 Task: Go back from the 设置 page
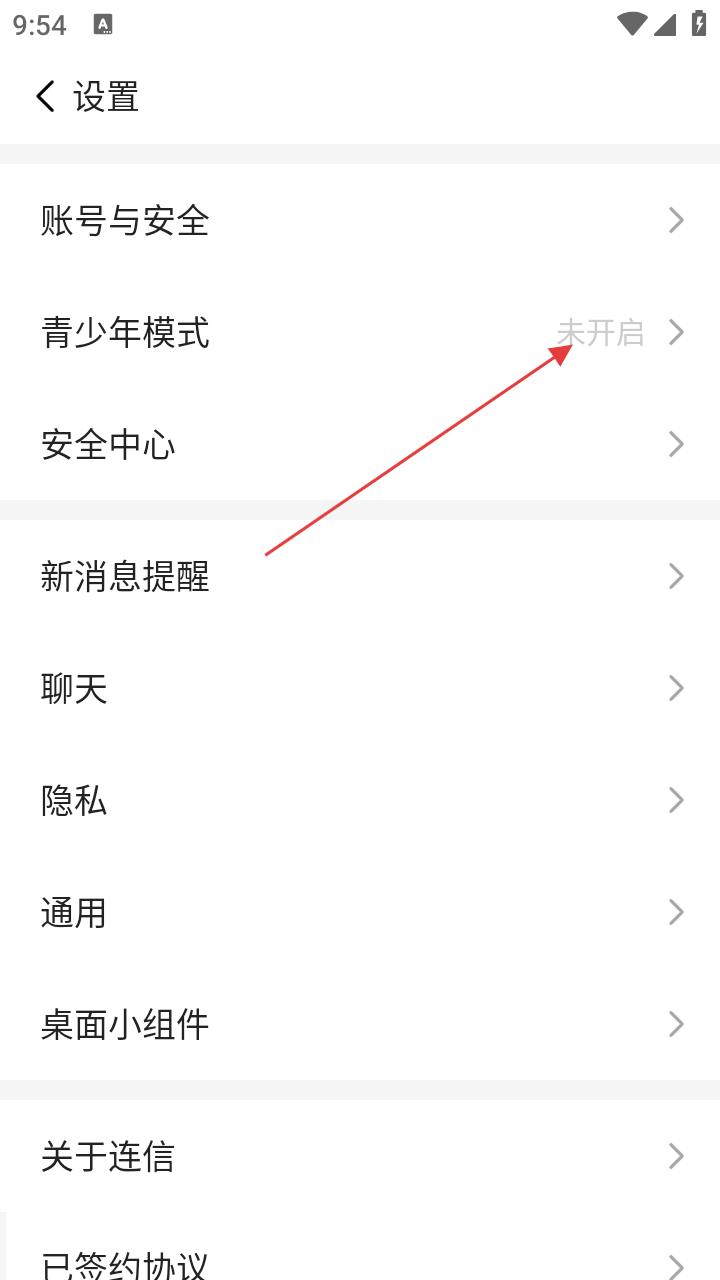click(x=46, y=97)
